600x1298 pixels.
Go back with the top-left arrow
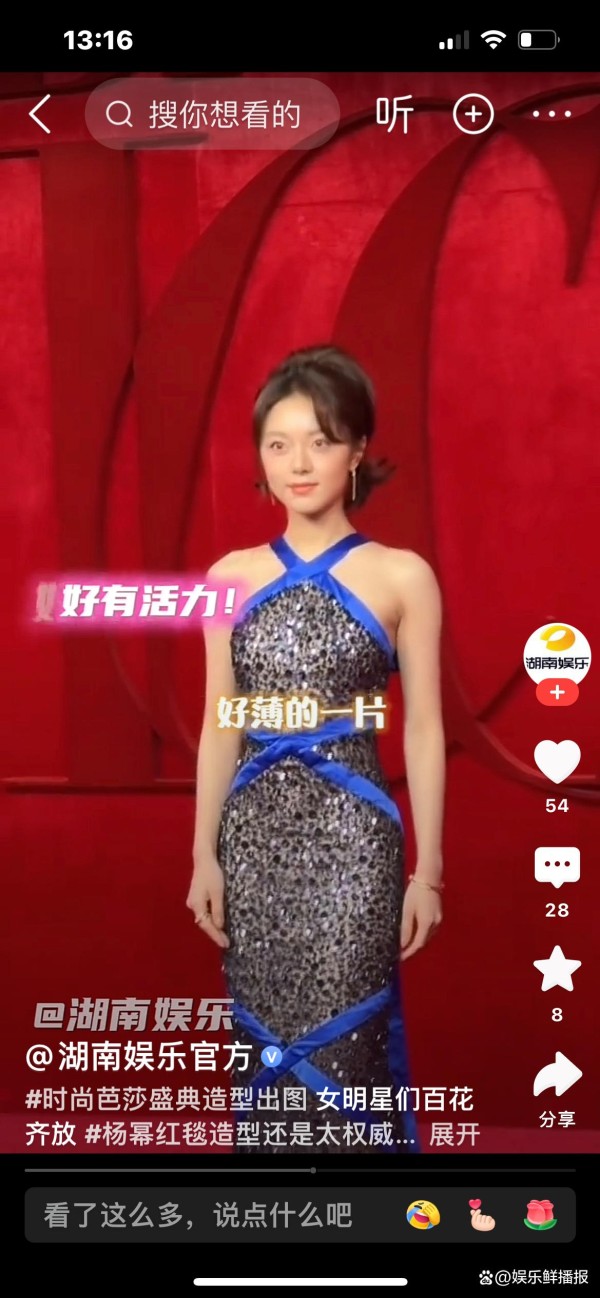pos(39,115)
